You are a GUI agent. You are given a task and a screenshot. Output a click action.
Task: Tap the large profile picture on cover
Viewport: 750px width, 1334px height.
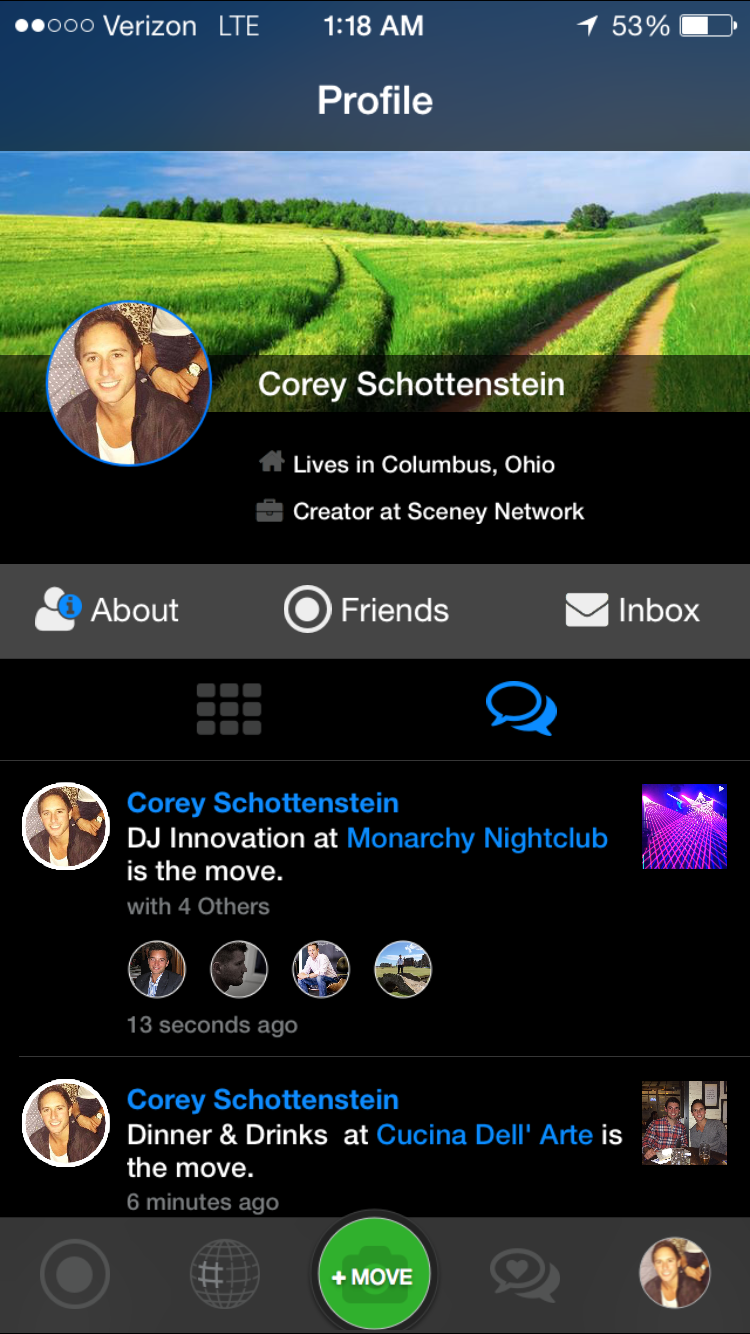tap(129, 384)
